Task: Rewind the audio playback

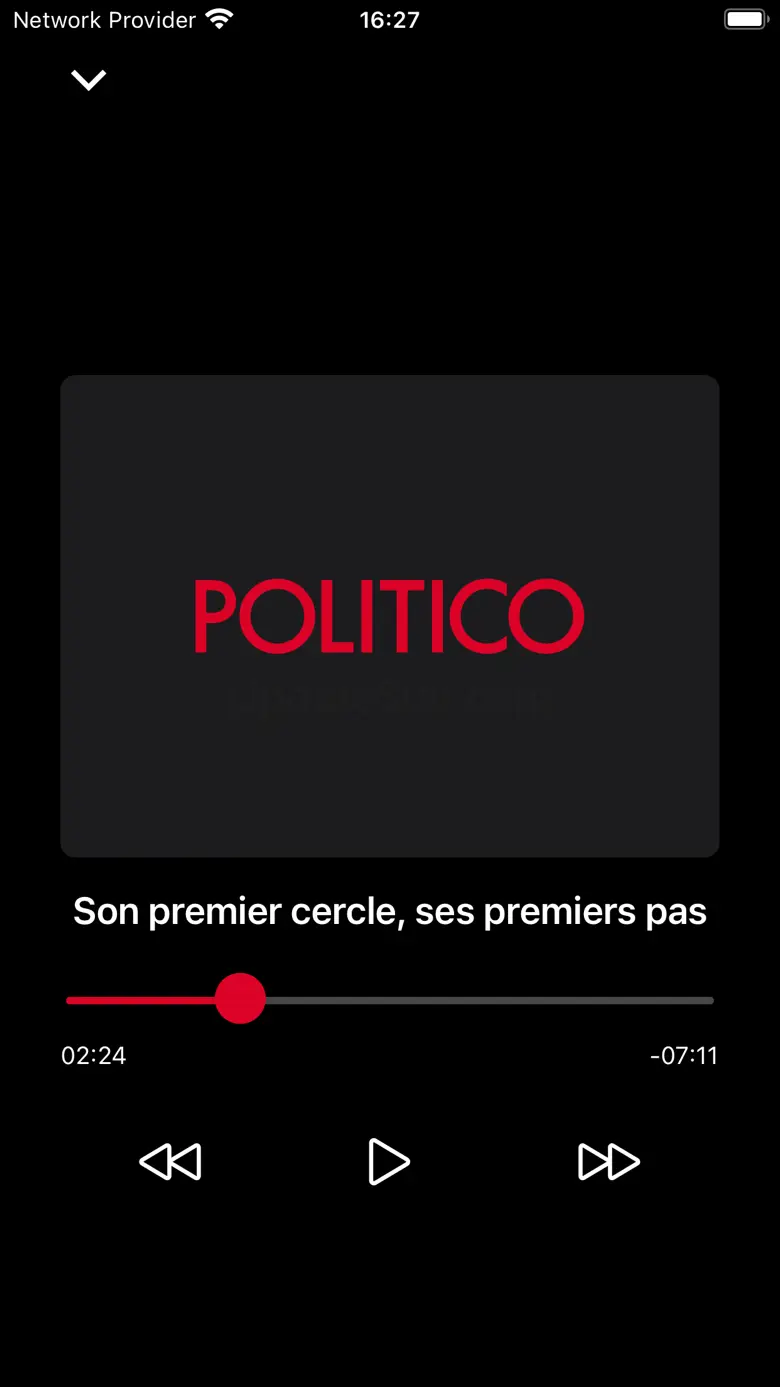Action: (170, 1161)
